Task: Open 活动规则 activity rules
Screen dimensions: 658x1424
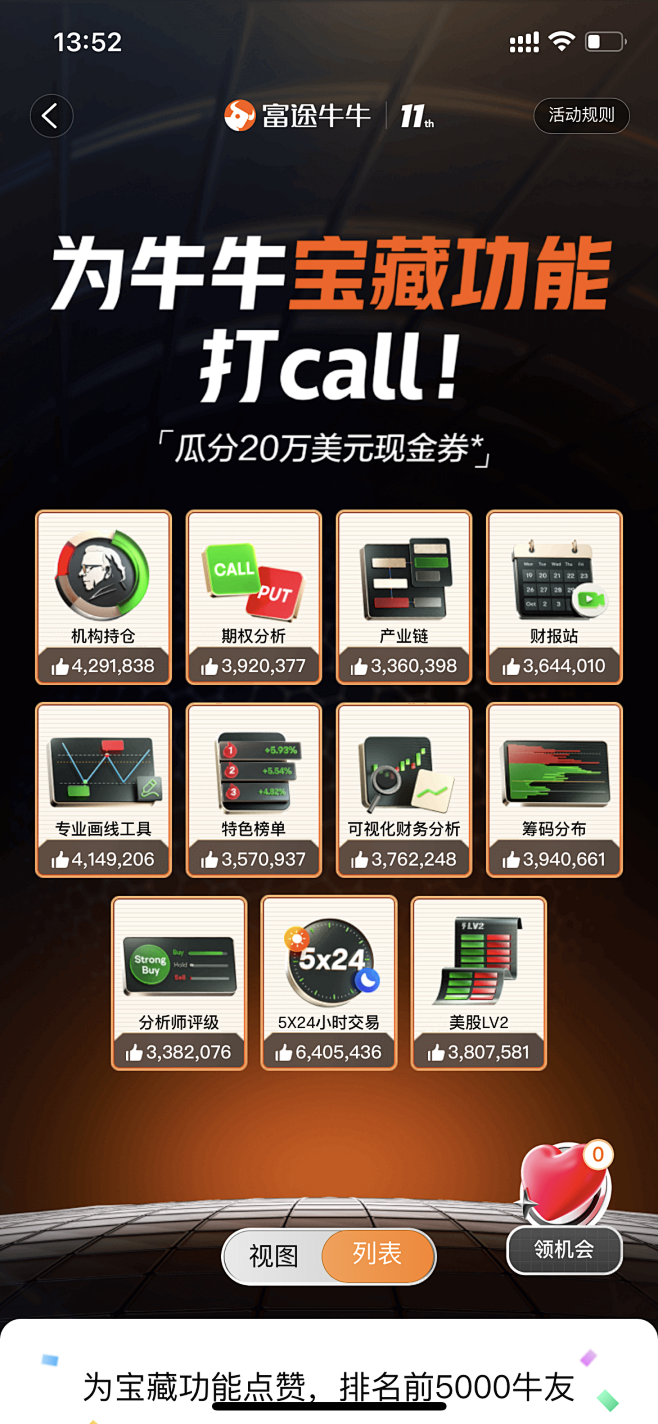Action: tap(581, 115)
